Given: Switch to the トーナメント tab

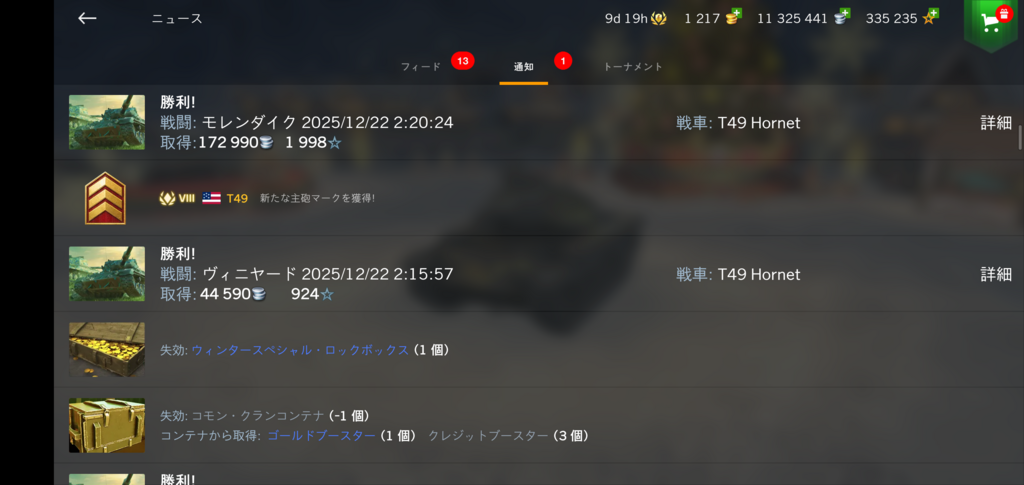Looking at the screenshot, I should 632,66.
